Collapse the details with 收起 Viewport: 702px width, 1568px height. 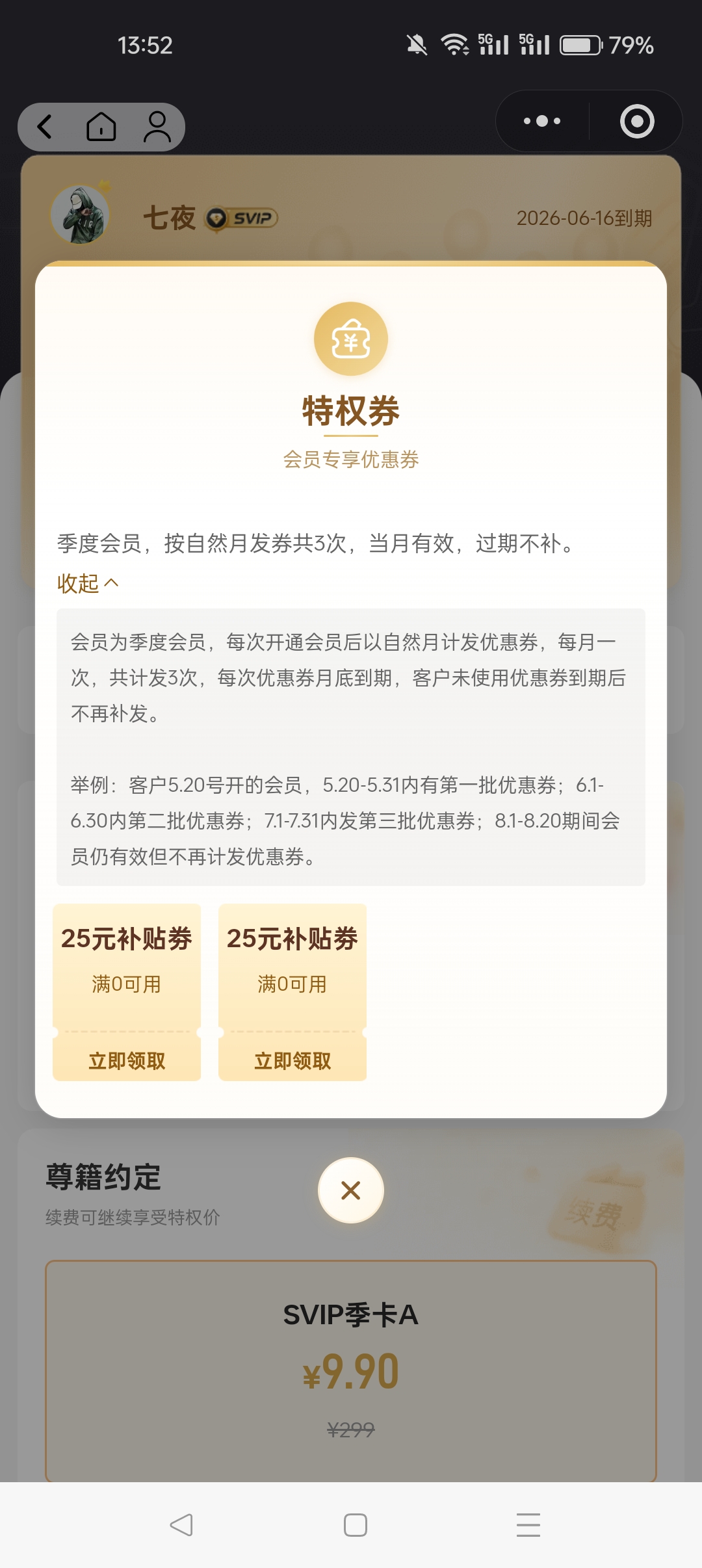click(x=88, y=583)
